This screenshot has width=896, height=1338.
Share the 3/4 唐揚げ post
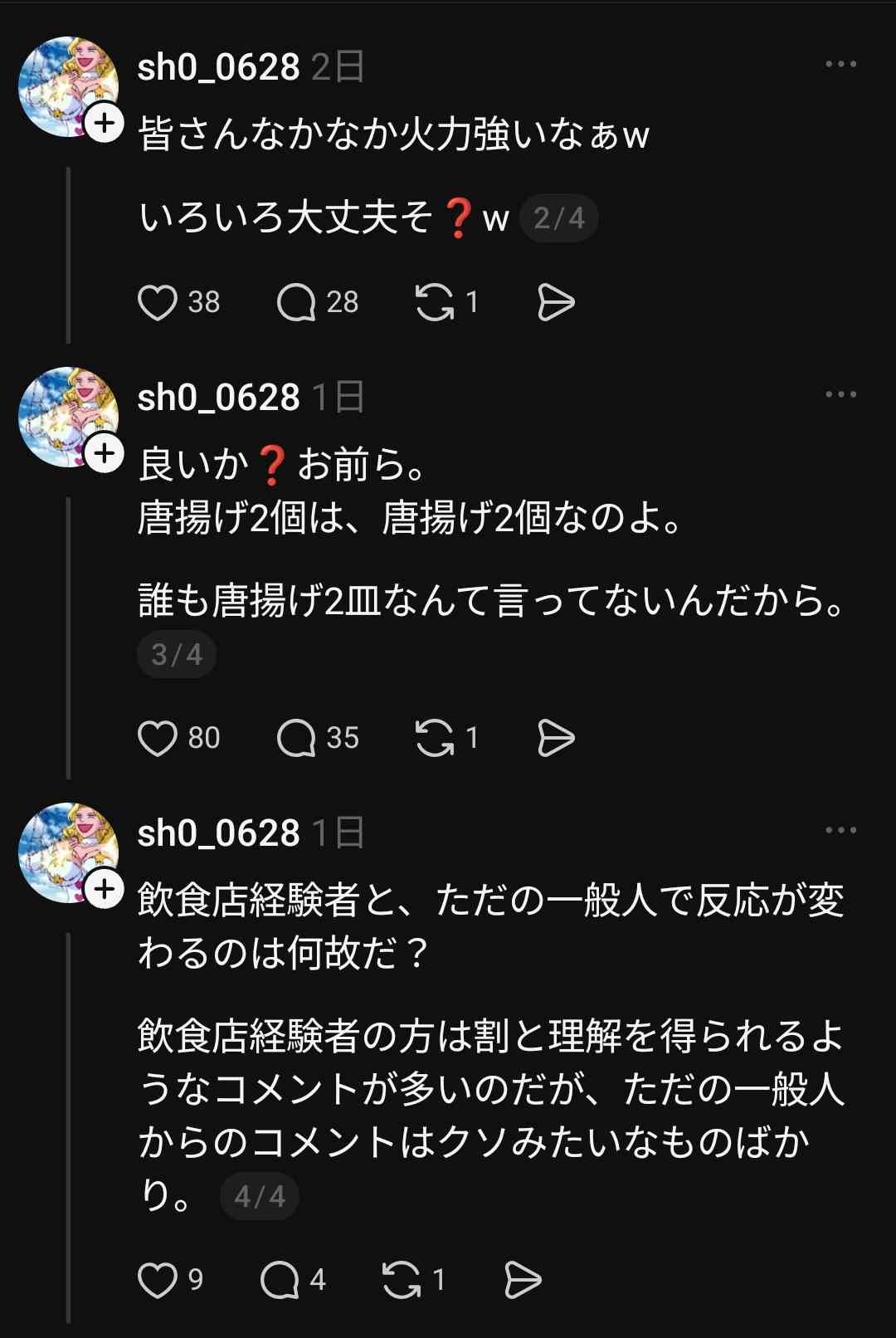click(x=555, y=738)
